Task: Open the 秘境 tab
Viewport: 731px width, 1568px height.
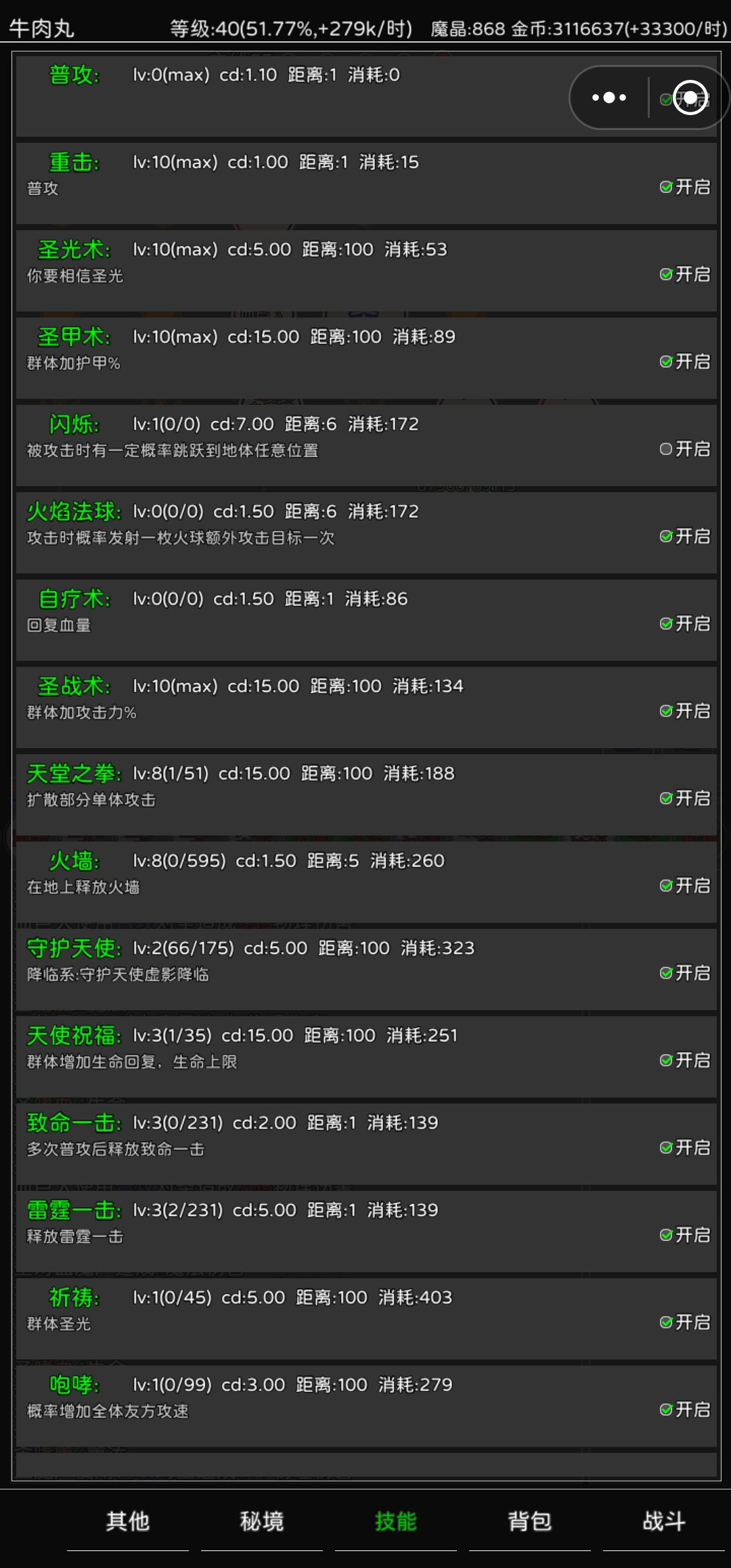Action: coord(262,1521)
